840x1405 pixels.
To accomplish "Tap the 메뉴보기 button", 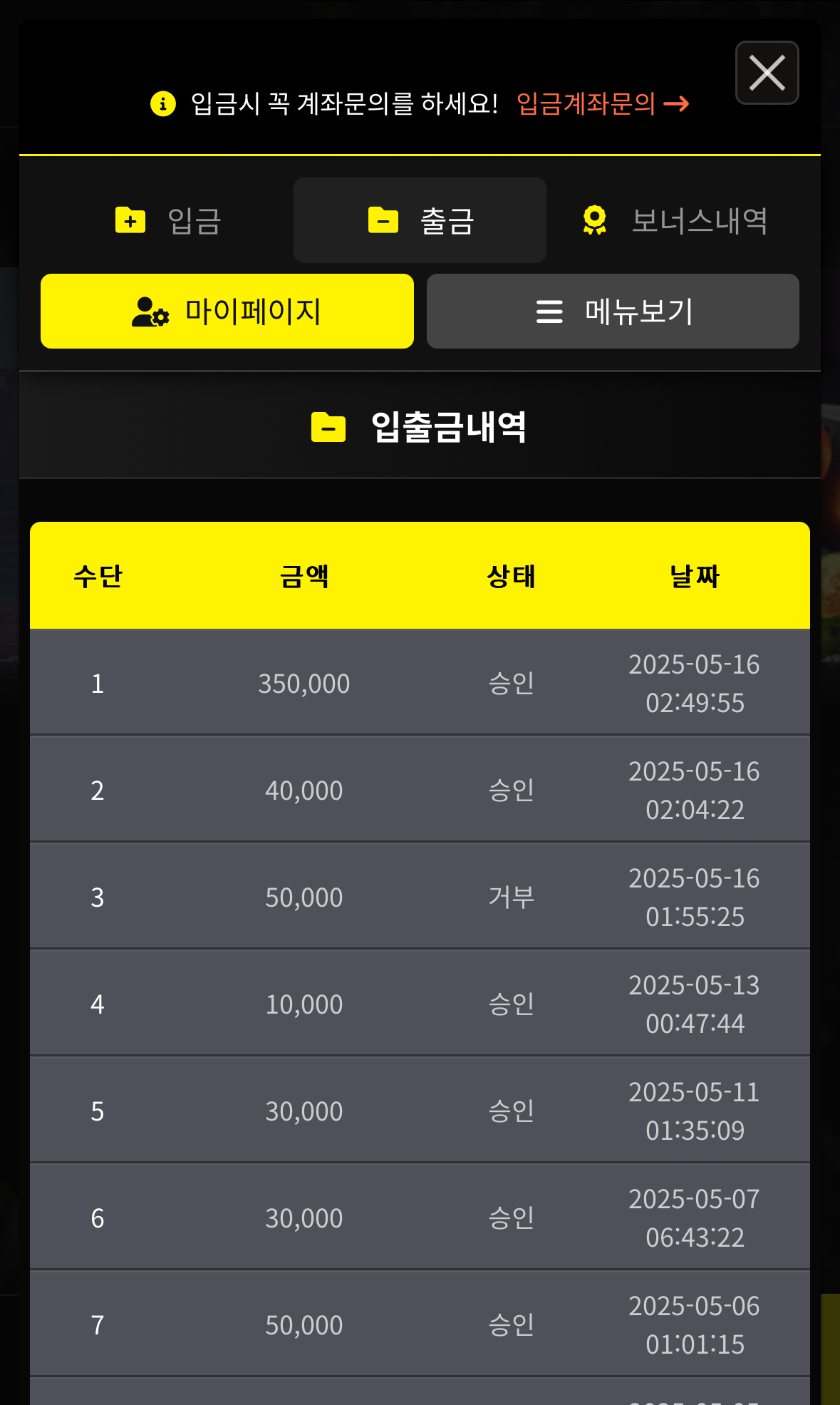I will [613, 312].
